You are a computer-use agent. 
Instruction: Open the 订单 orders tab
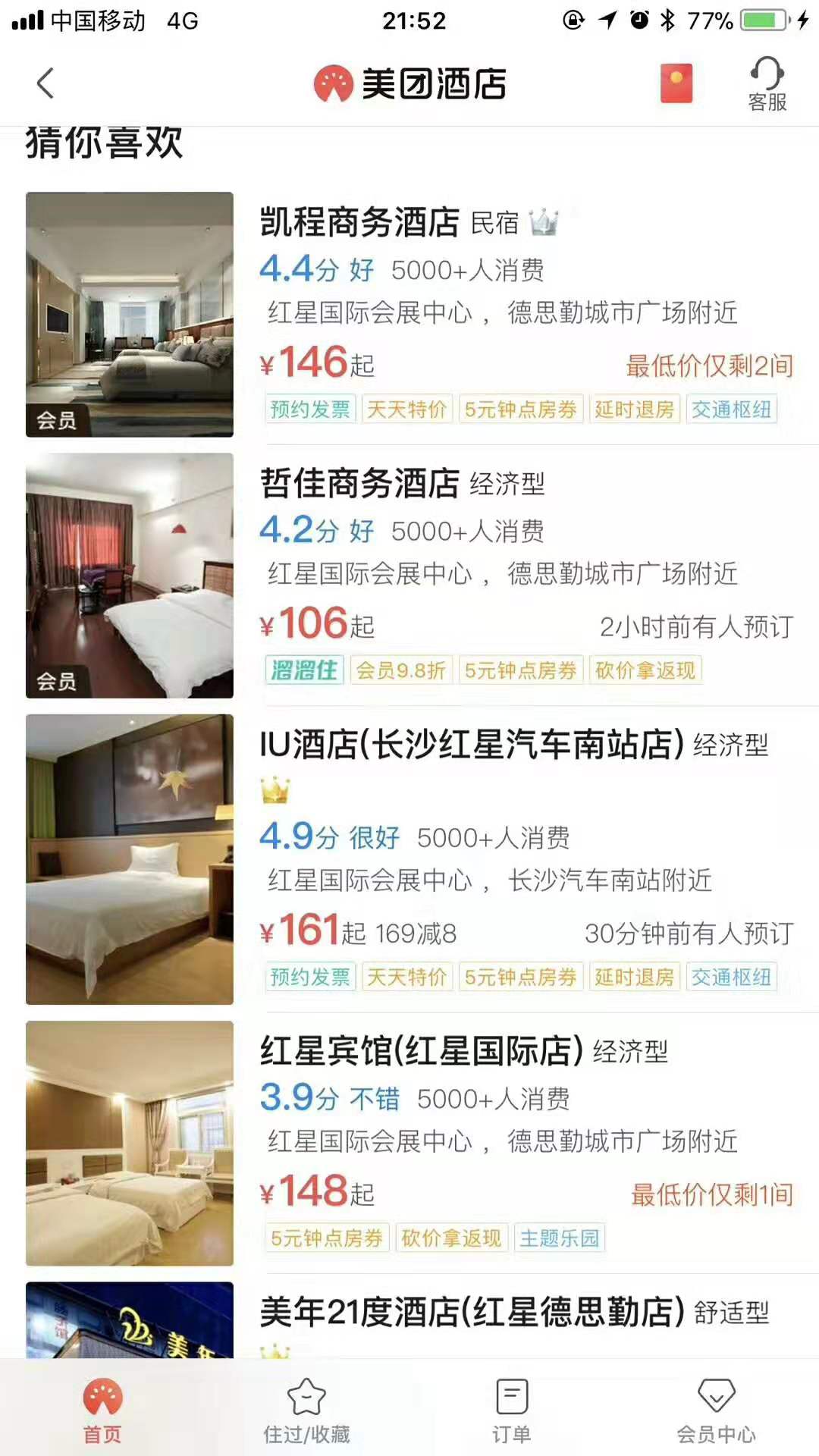[511, 1410]
